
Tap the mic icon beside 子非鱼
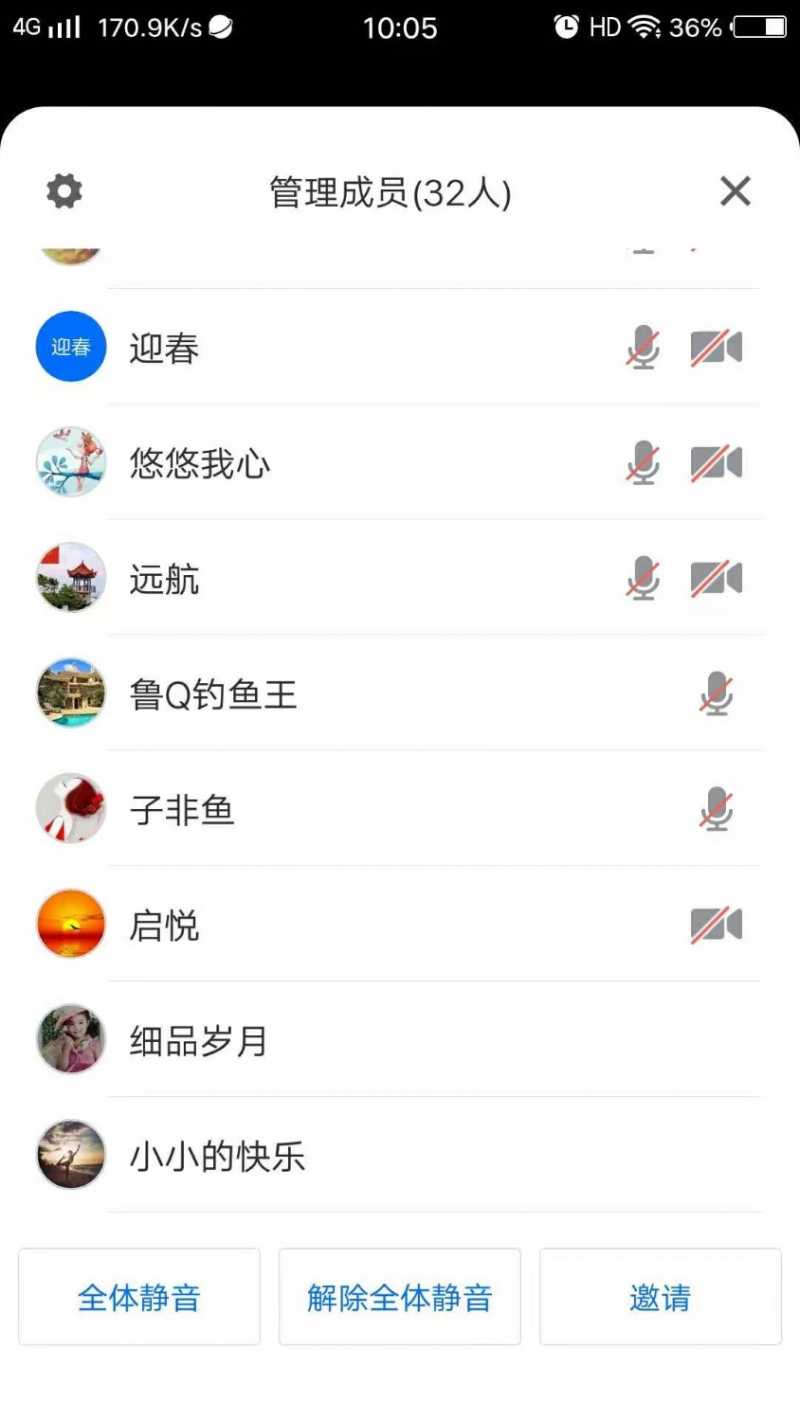(716, 810)
